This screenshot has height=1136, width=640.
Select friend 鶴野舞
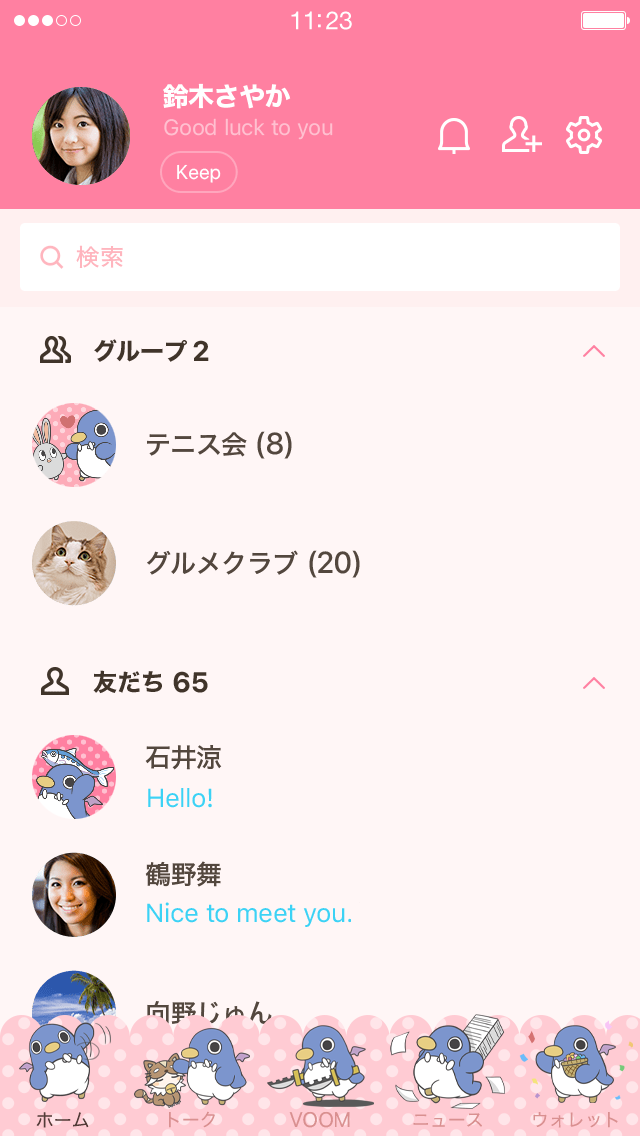pos(183,894)
